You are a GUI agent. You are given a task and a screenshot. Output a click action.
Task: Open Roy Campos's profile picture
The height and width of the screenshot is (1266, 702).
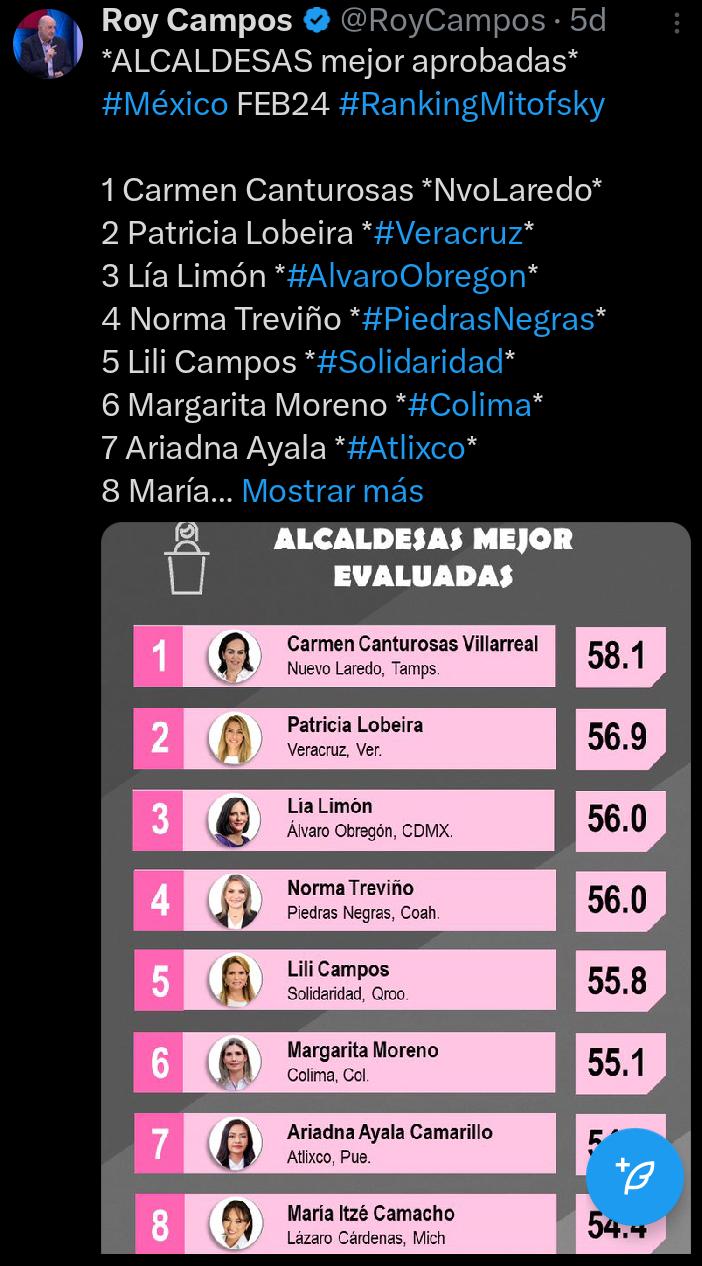pyautogui.click(x=47, y=45)
